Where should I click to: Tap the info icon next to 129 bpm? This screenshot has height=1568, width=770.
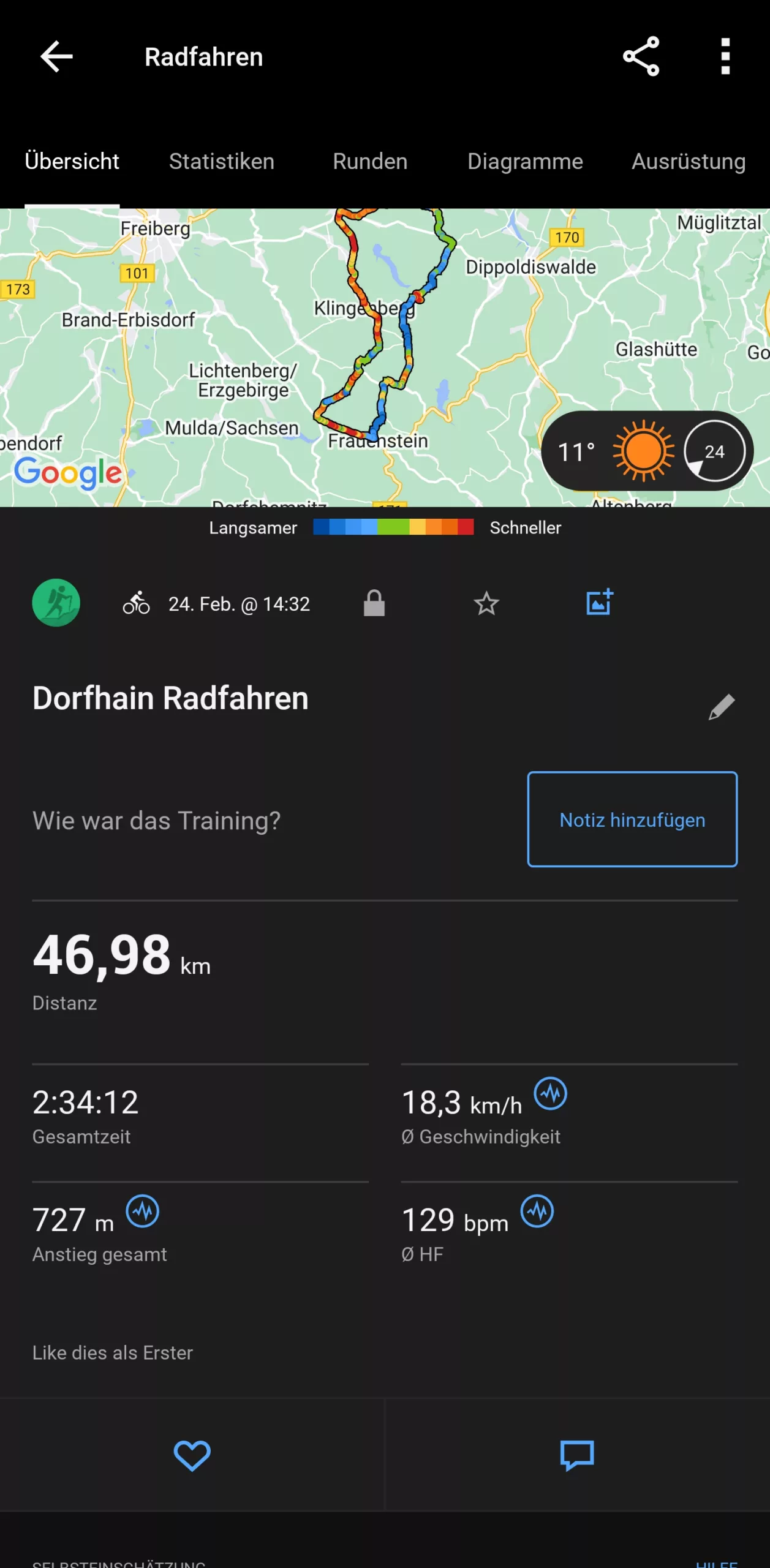(537, 1212)
